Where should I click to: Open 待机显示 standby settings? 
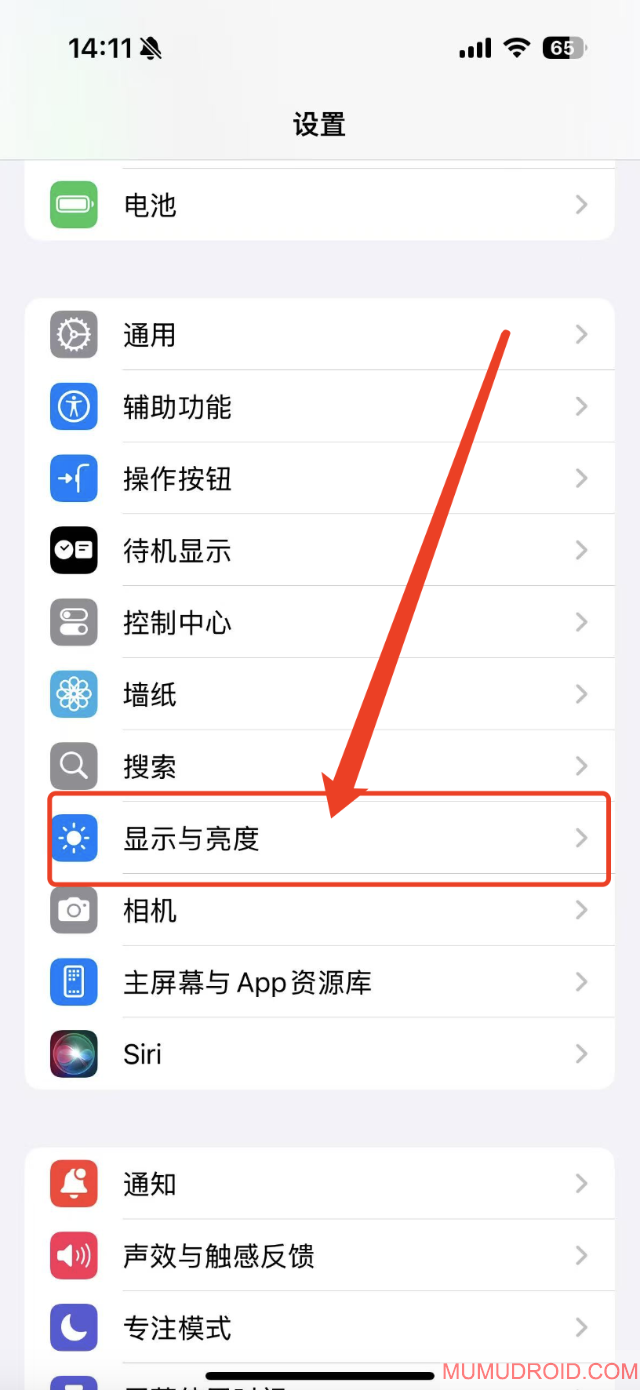click(320, 551)
